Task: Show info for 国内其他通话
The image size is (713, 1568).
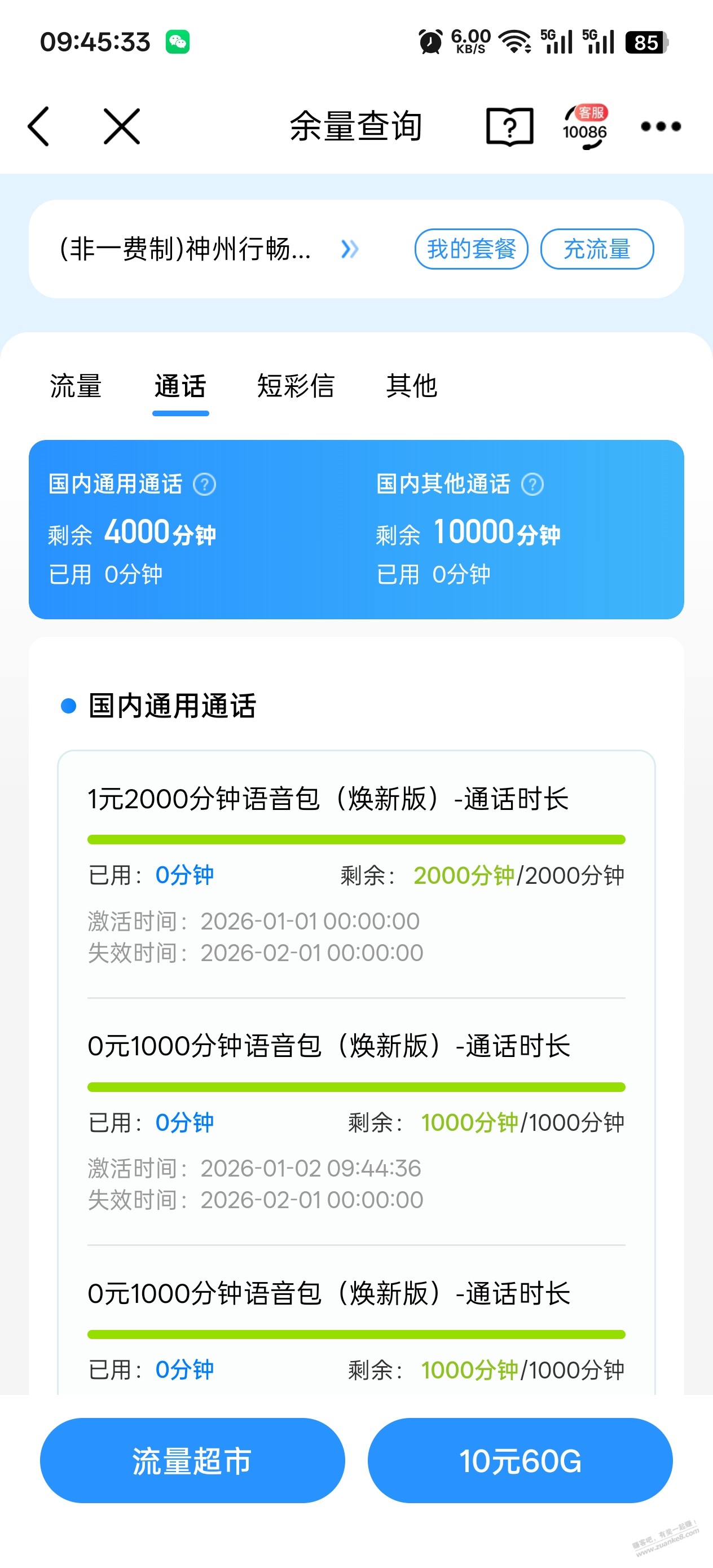Action: [532, 485]
